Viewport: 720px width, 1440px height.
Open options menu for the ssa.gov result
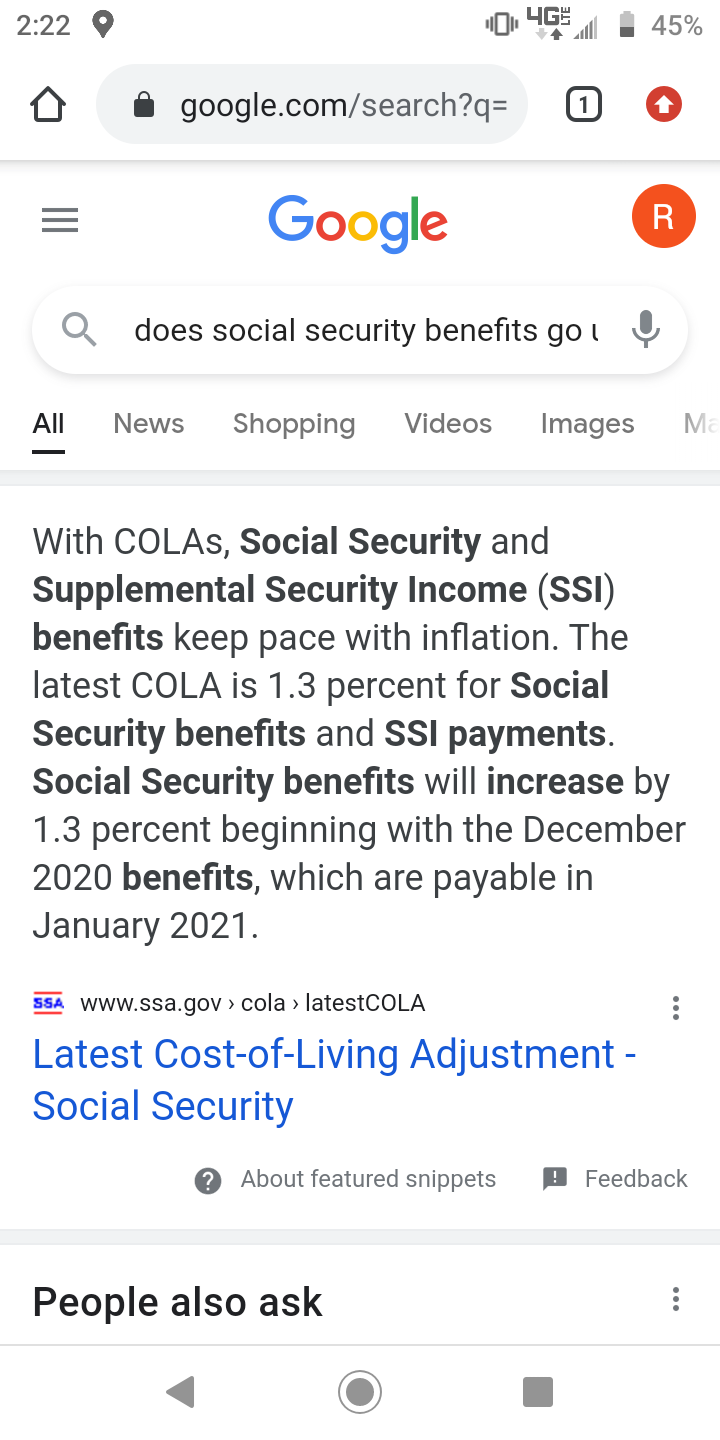click(x=676, y=1008)
